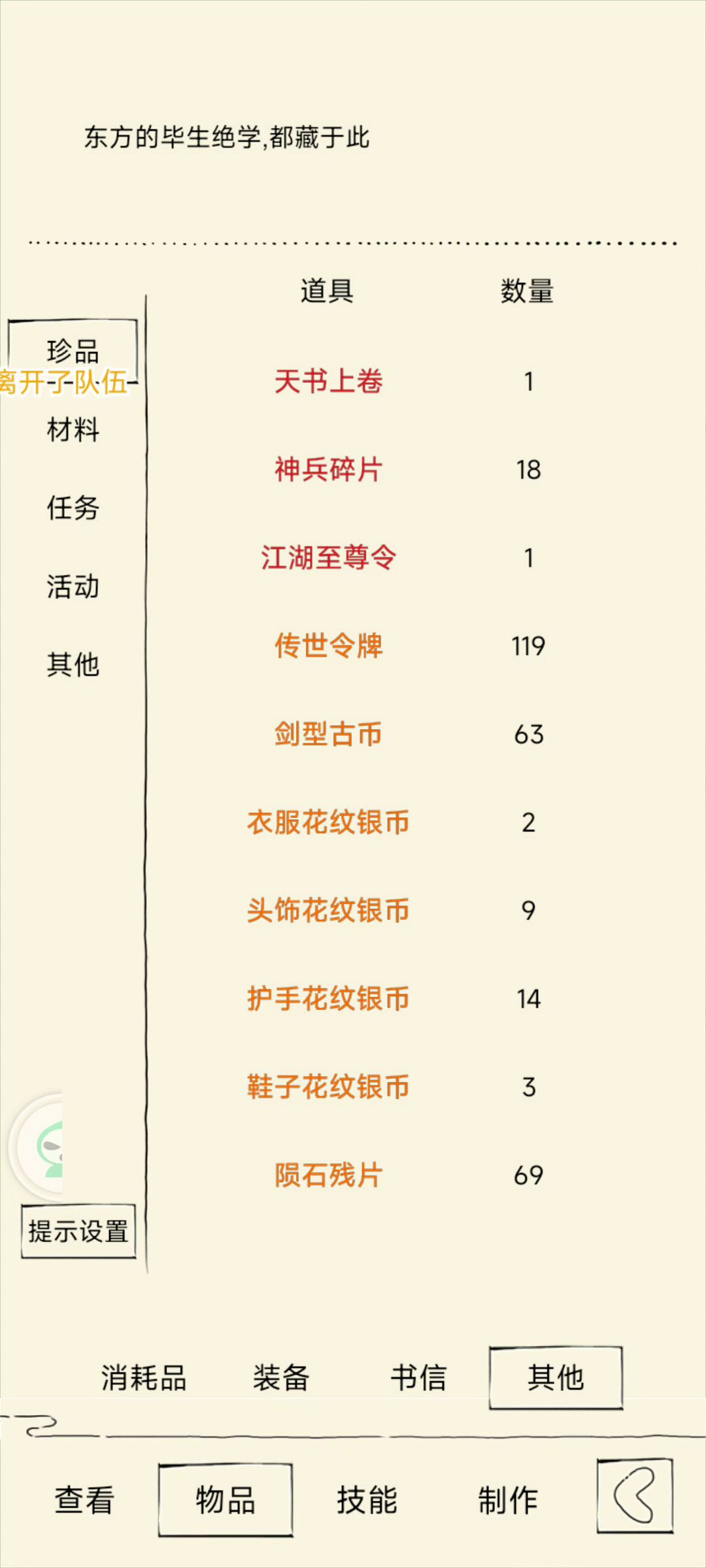Go to the 制作 tab
Image resolution: width=706 pixels, height=1568 pixels.
508,1499
